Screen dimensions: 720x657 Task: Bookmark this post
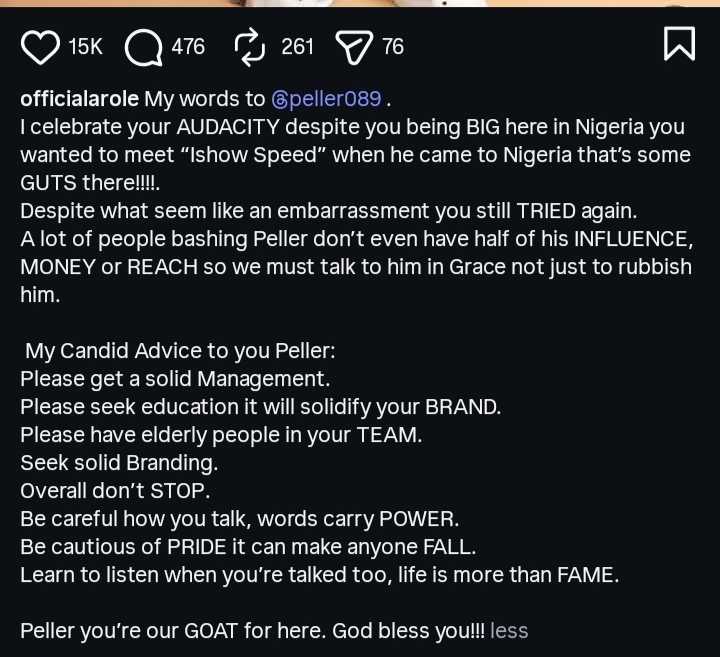click(x=679, y=43)
